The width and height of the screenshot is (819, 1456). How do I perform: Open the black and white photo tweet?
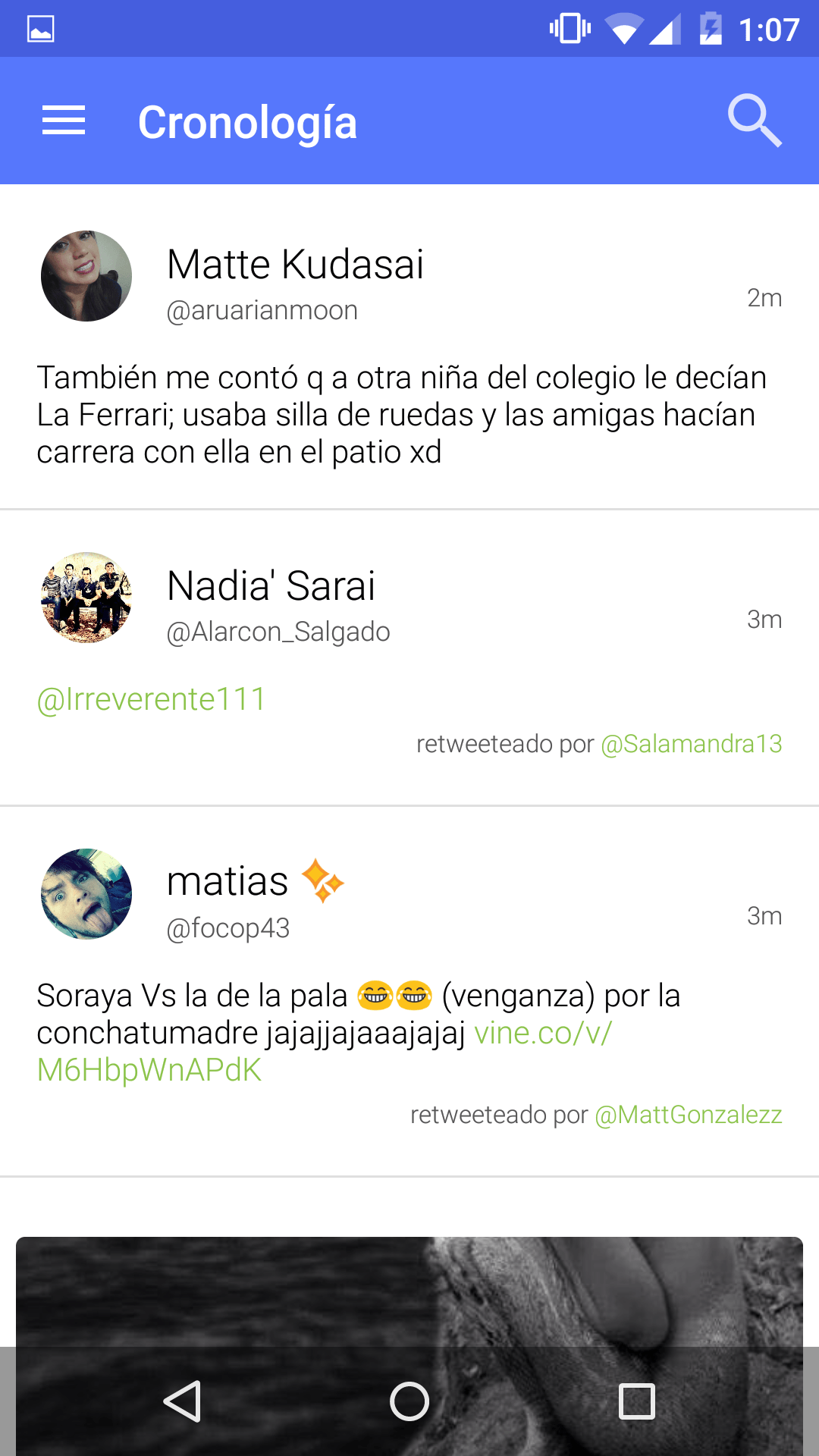point(409,1289)
